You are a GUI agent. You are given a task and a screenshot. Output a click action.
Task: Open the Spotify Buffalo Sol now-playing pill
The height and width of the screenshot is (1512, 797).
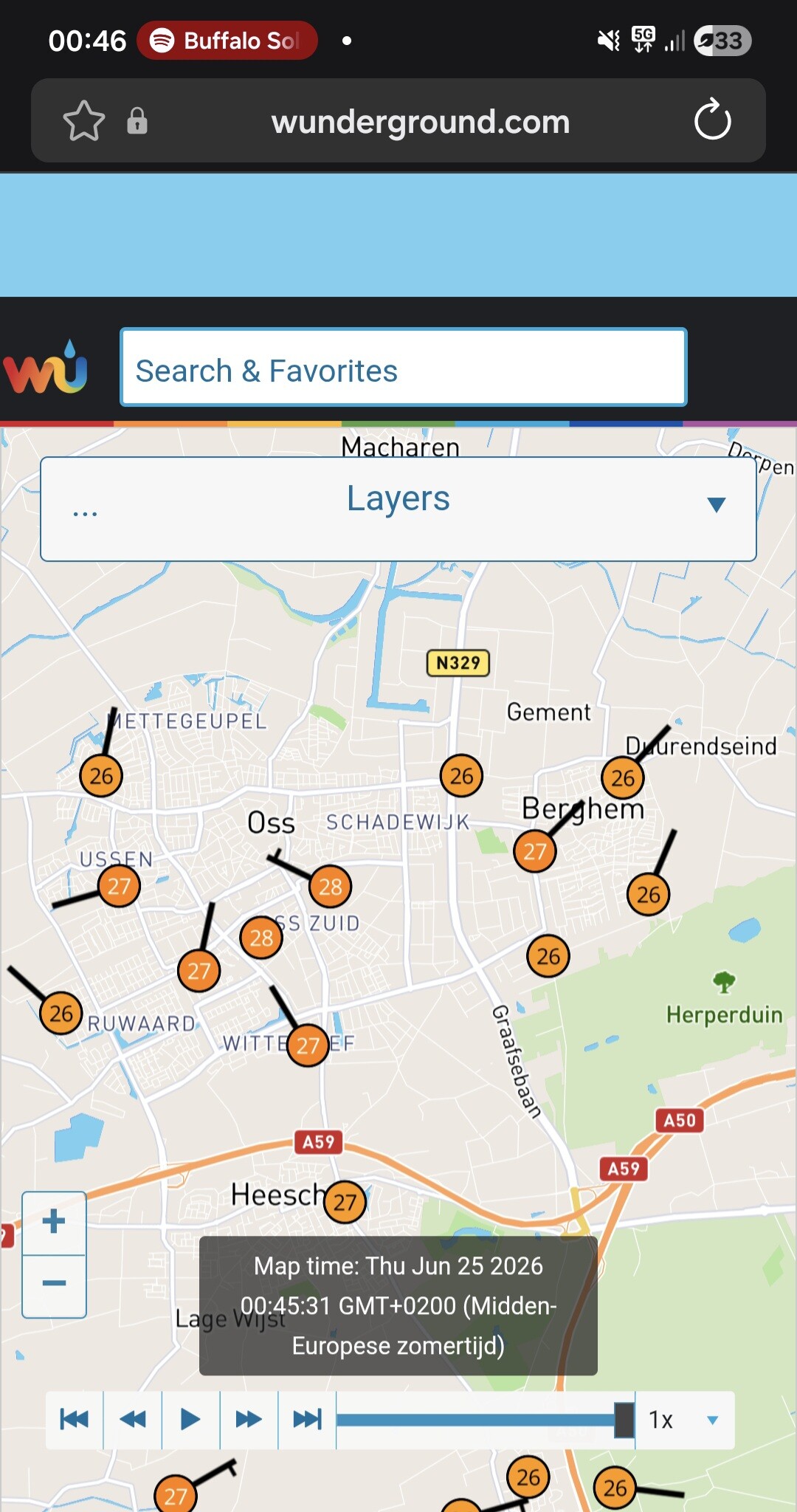click(x=227, y=41)
